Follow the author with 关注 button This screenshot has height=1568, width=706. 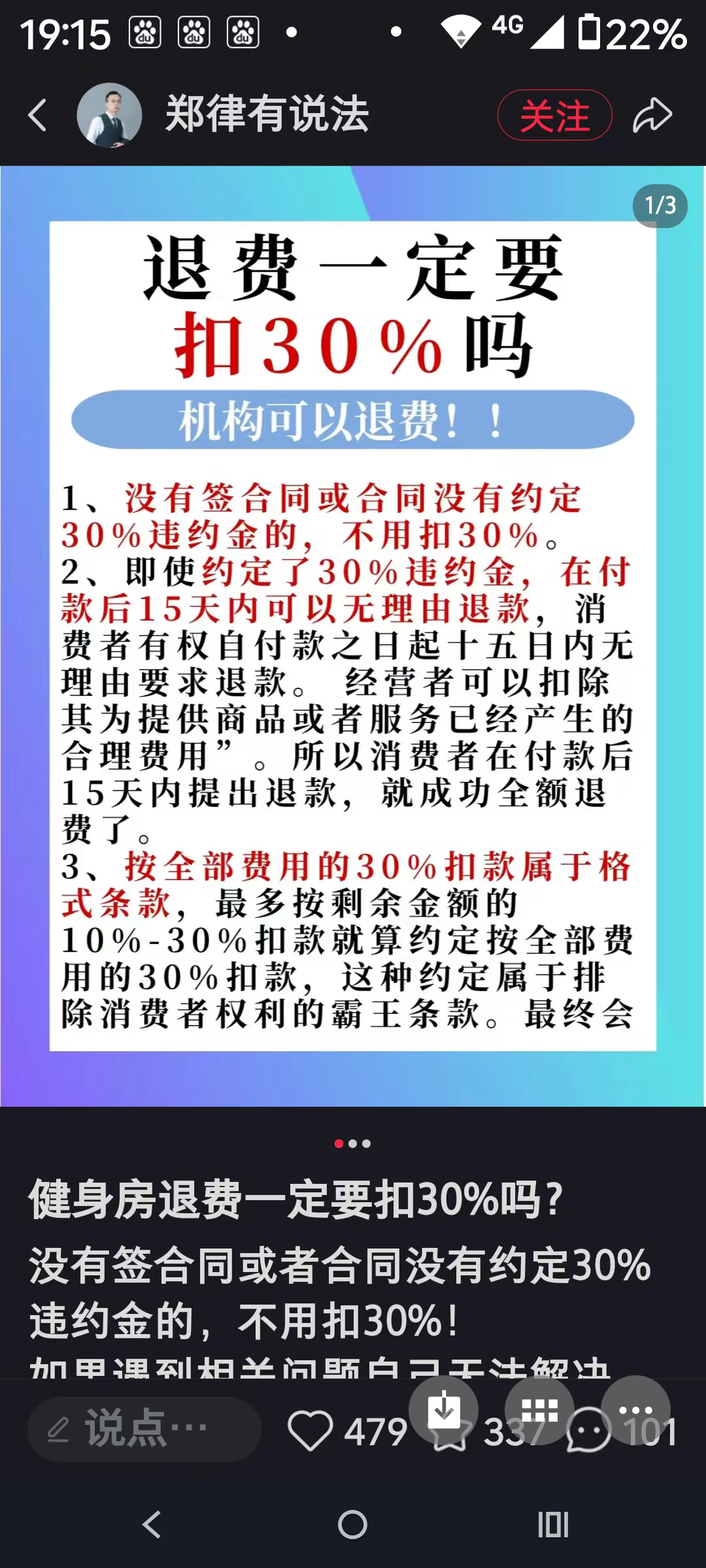(554, 115)
